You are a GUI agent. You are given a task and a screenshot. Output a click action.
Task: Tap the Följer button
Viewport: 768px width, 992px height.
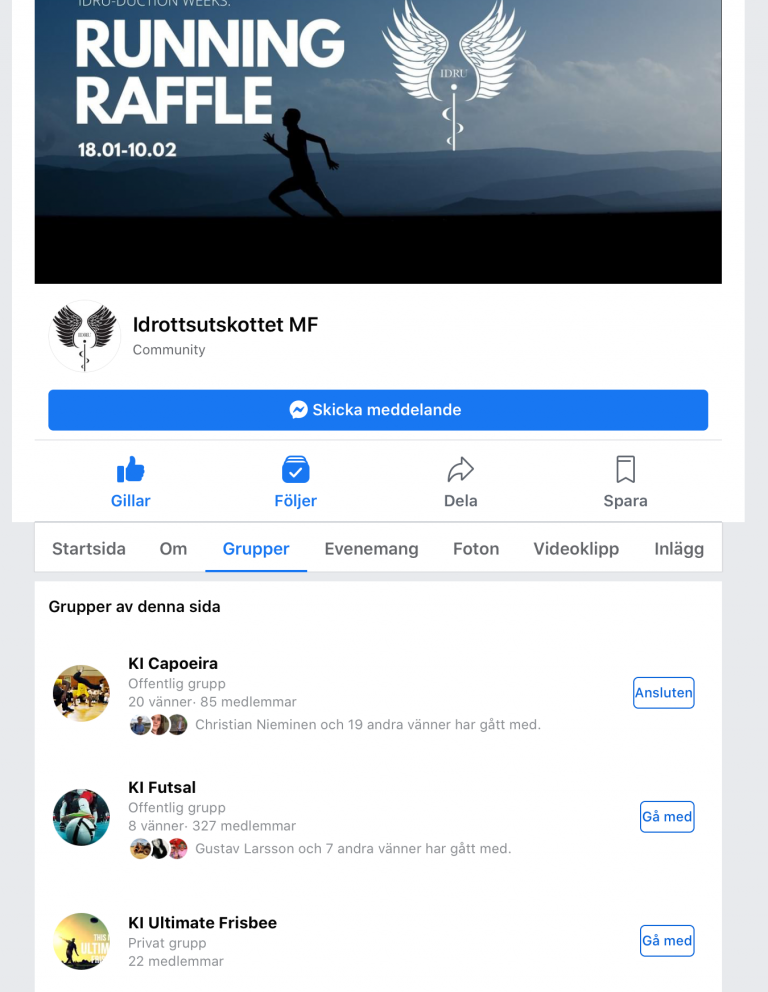(x=295, y=481)
